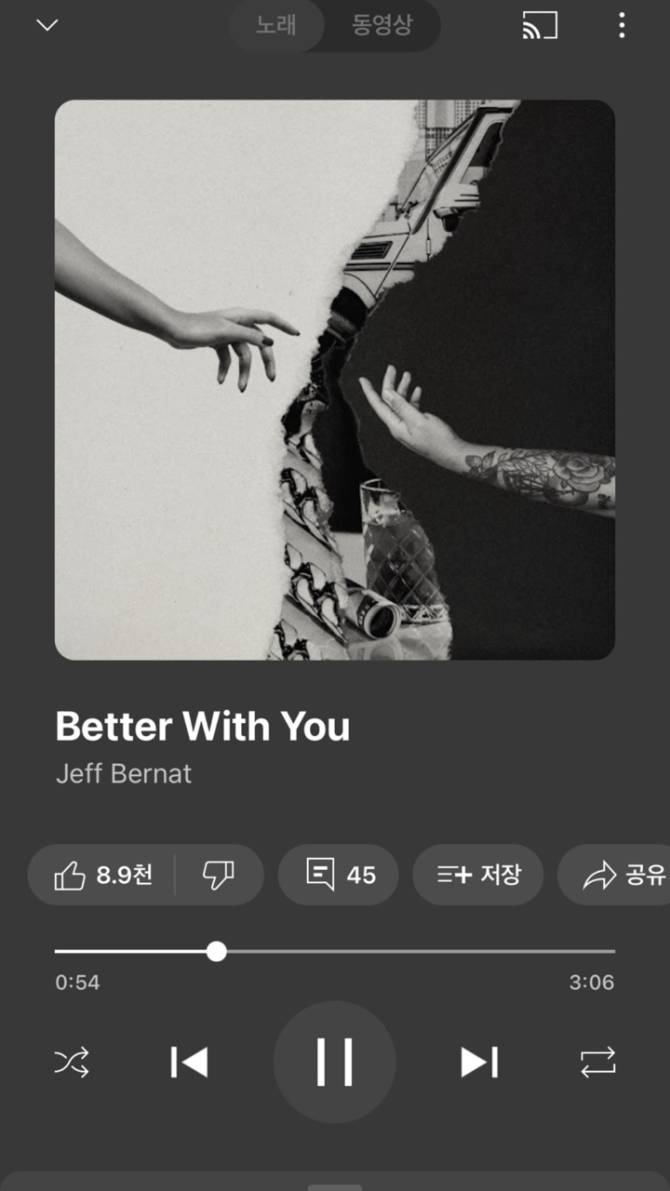
Task: Skip to the previous track
Action: pyautogui.click(x=189, y=1061)
